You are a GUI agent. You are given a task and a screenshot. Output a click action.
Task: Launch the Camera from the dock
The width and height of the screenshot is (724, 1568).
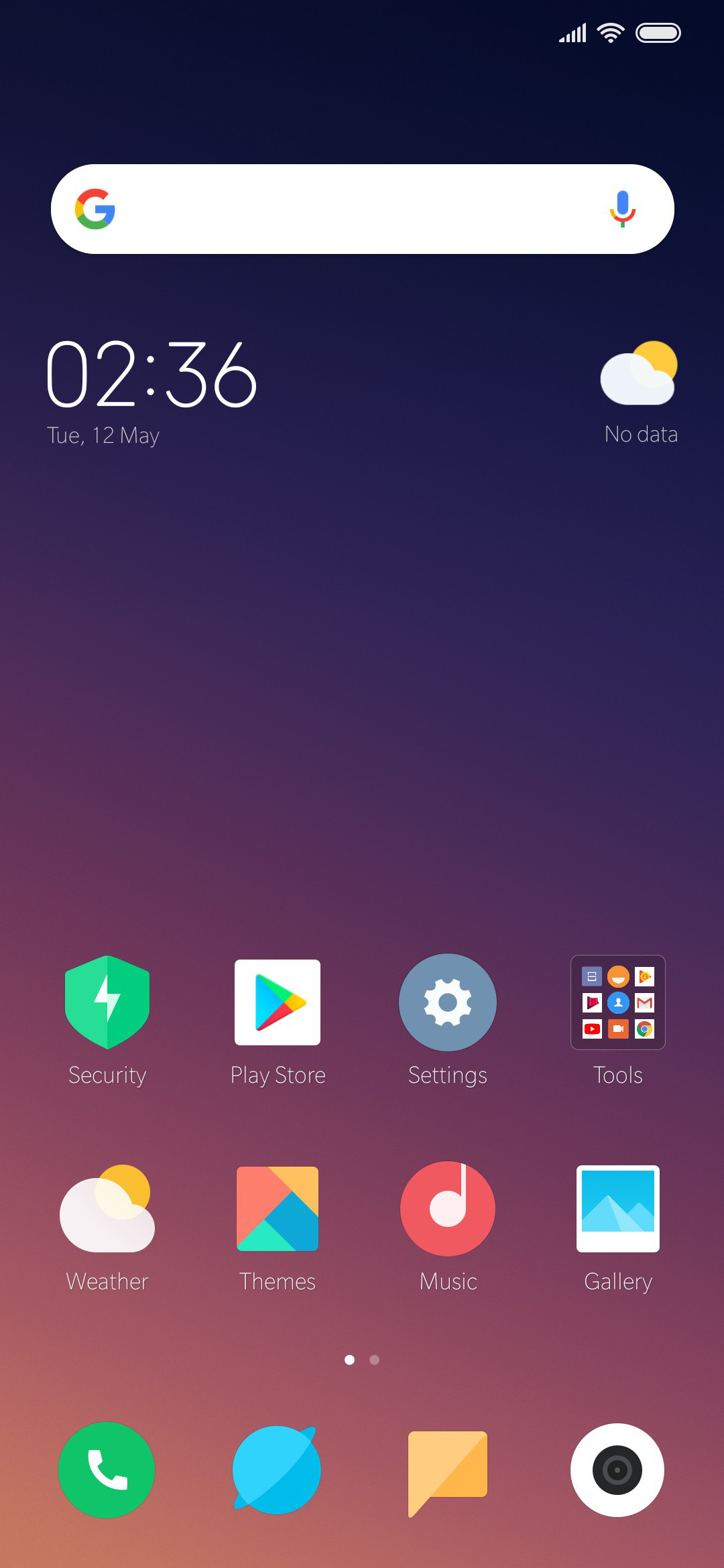(617, 1470)
